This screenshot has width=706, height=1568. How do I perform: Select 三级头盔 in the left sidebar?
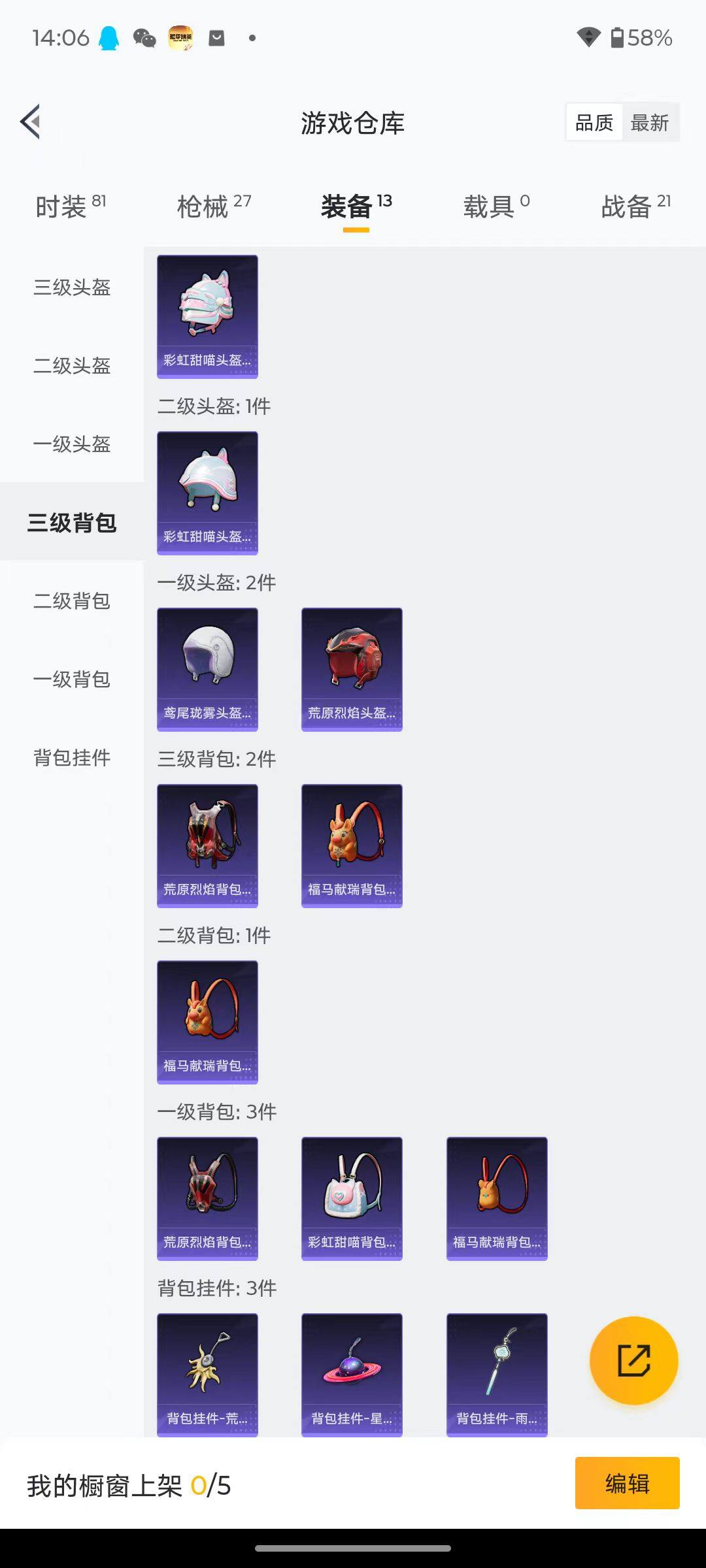[72, 288]
